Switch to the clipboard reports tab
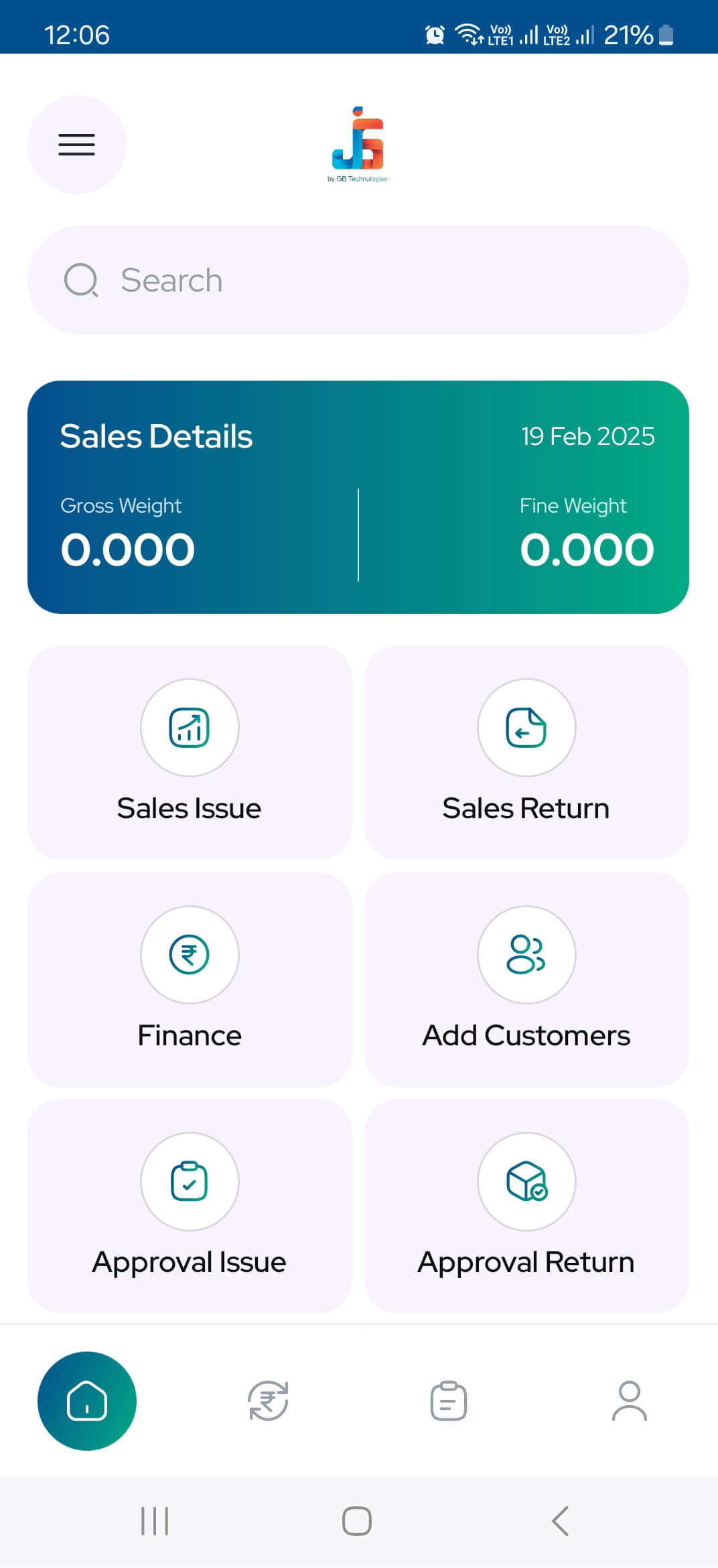Screen dimensions: 718x1568 (448, 1400)
